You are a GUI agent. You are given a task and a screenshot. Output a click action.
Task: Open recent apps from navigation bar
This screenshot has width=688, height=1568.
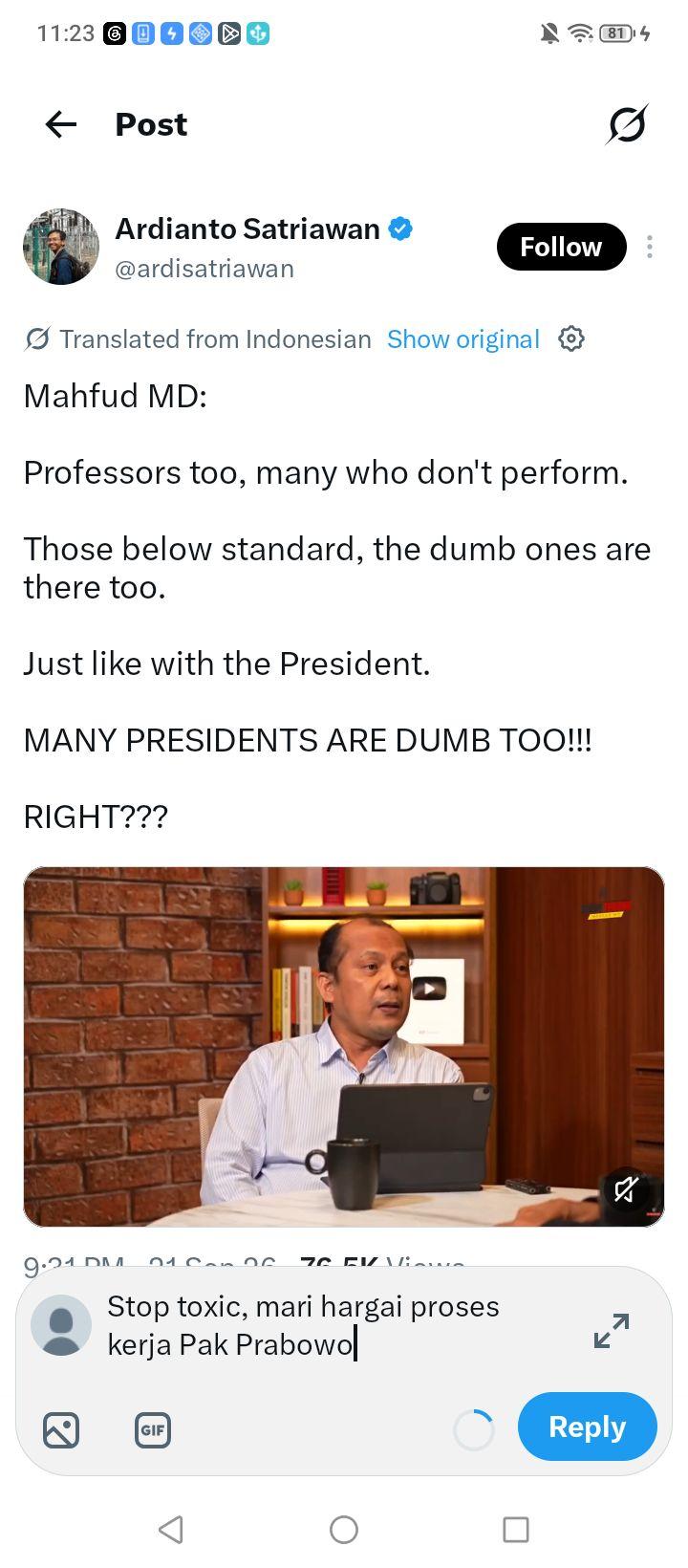tap(516, 1530)
